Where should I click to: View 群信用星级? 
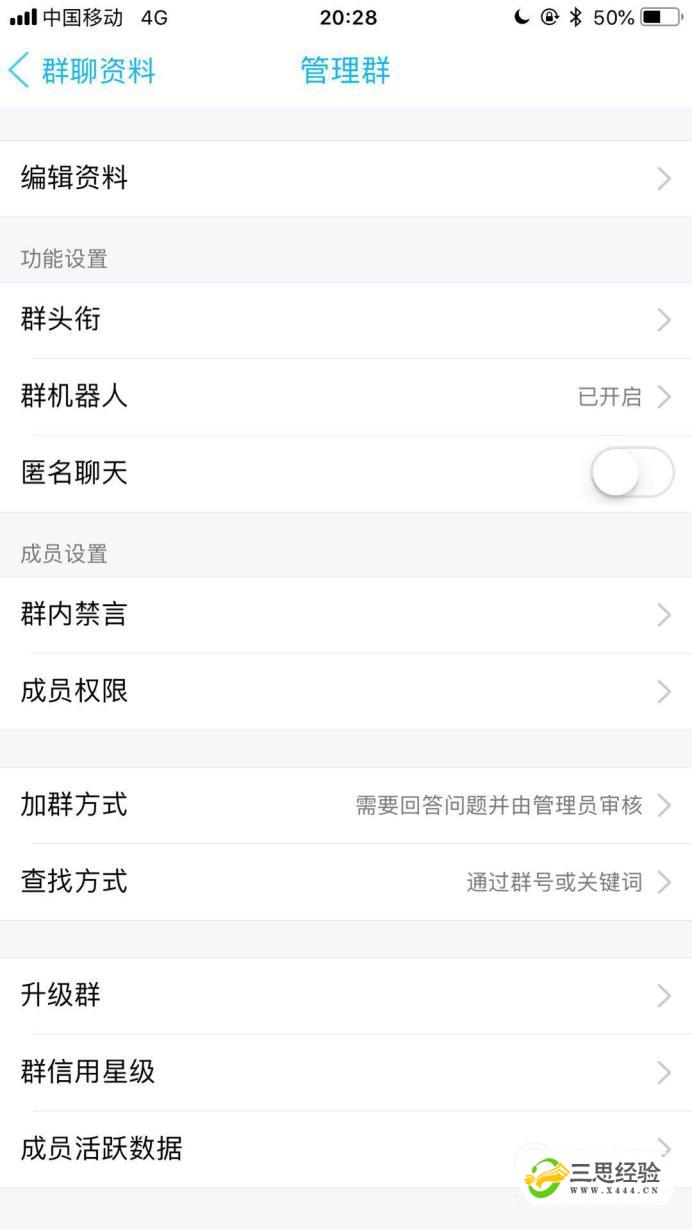pyautogui.click(x=346, y=1073)
